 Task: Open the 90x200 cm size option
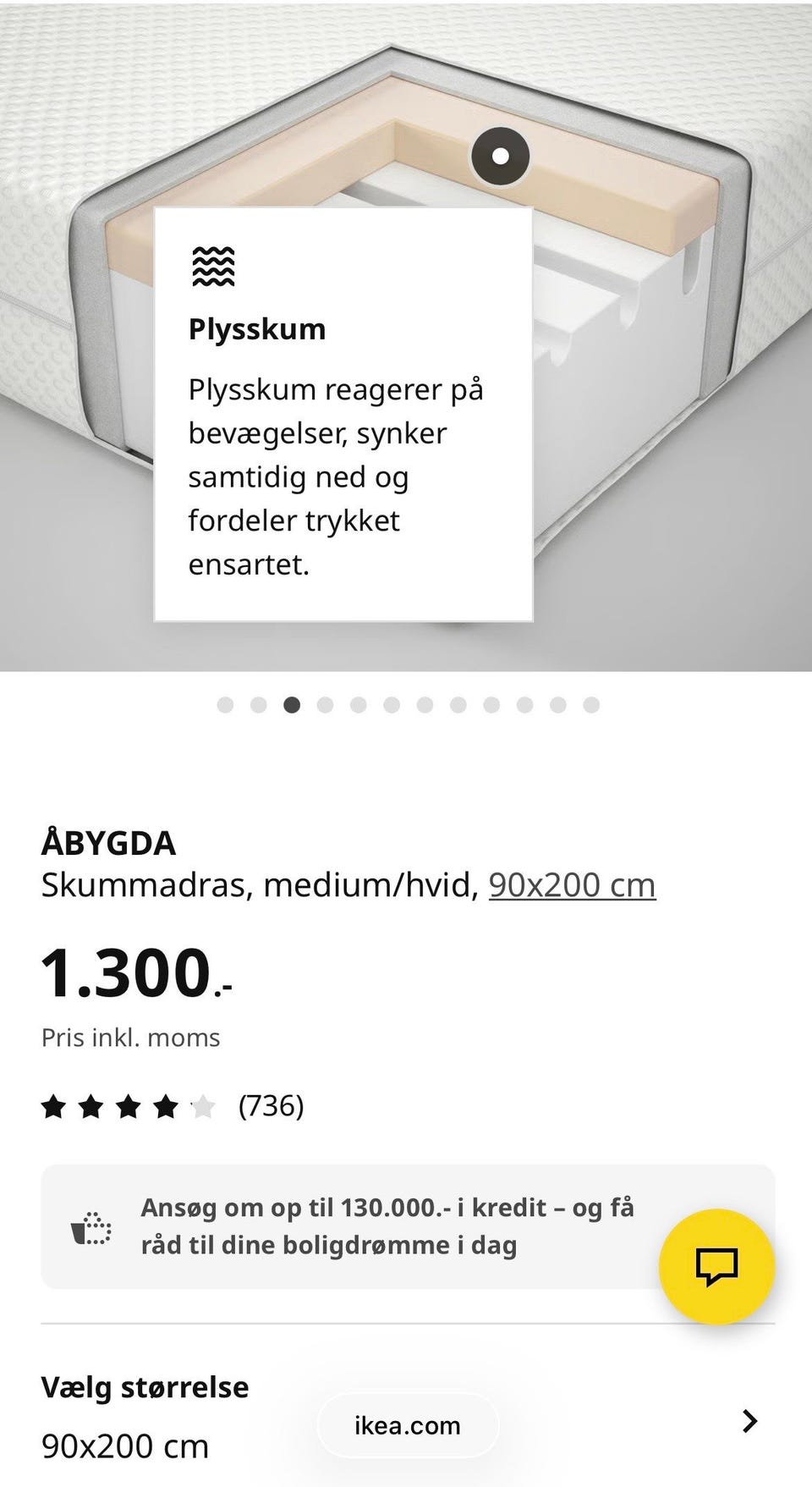pyautogui.click(x=124, y=1446)
